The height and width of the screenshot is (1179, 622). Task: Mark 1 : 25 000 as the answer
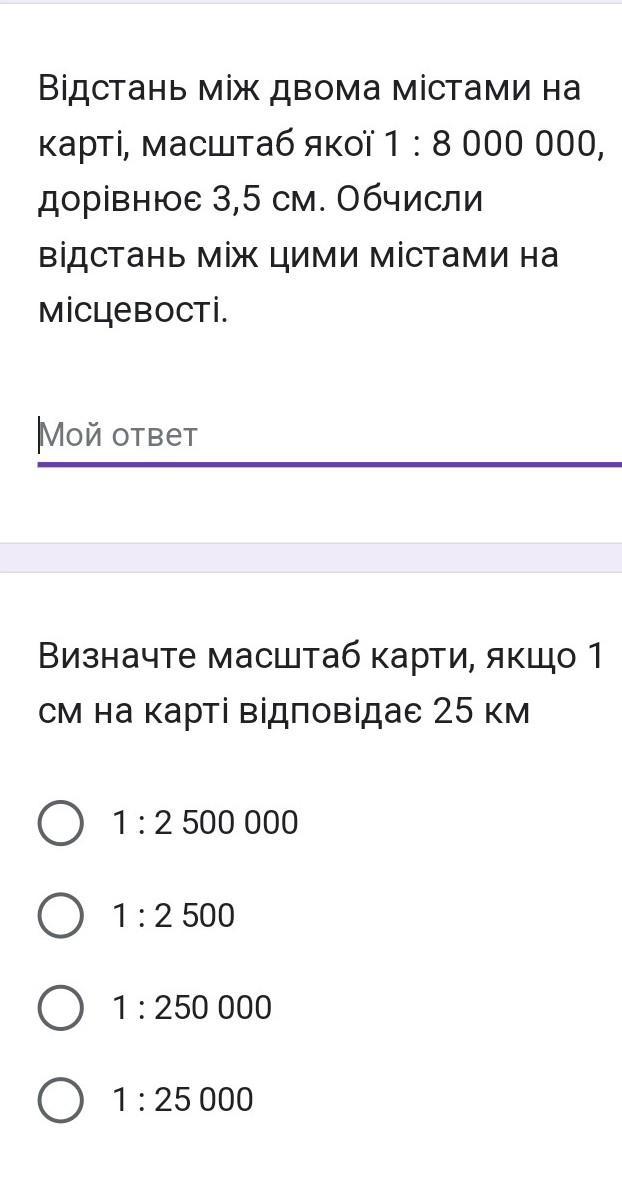pos(61,1099)
